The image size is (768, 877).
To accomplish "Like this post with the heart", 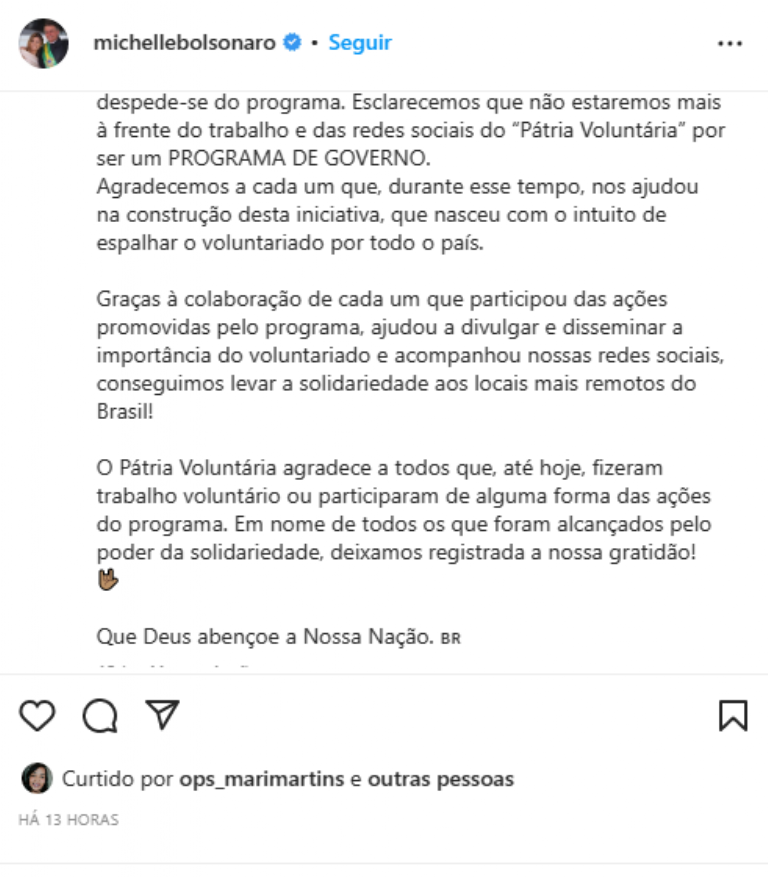I will coord(37,715).
